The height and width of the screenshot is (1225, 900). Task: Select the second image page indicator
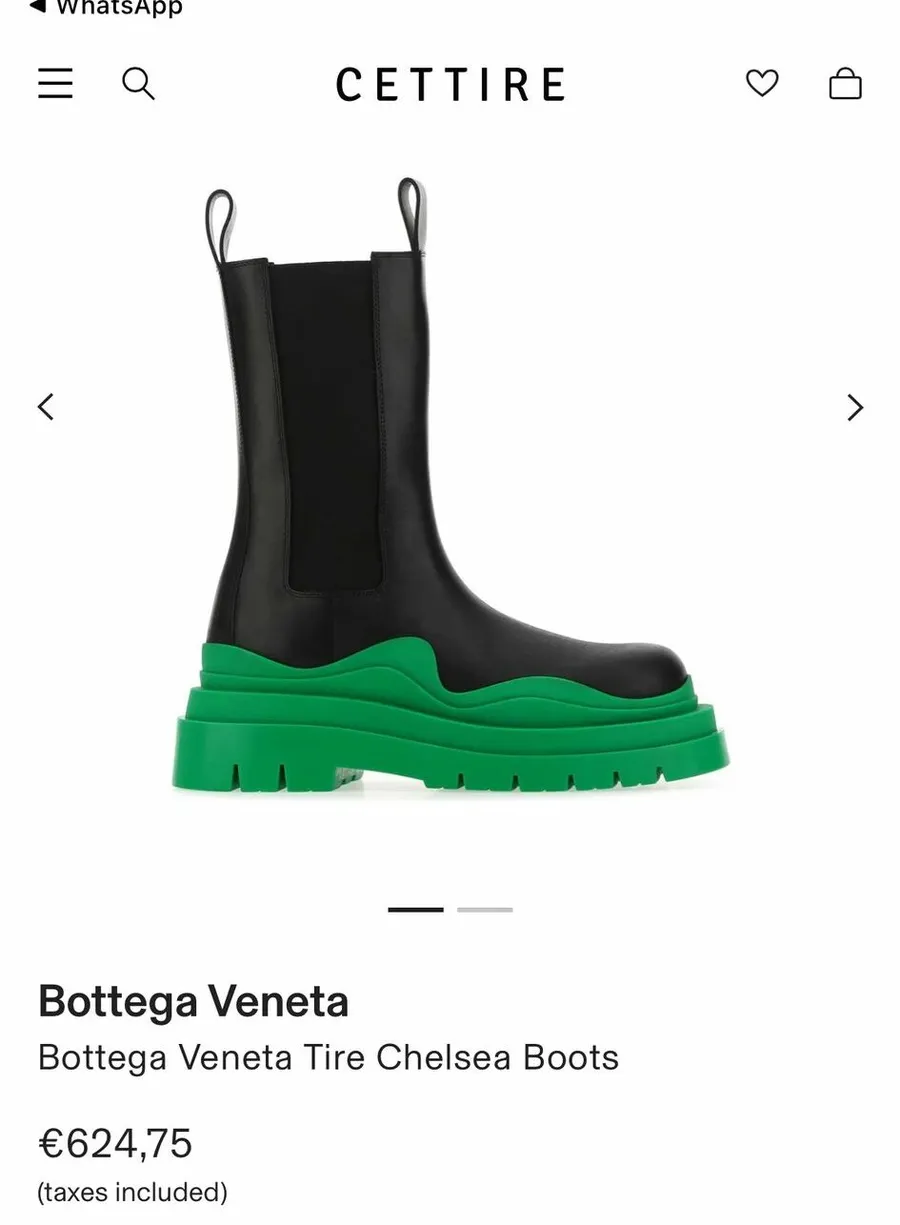click(x=485, y=909)
